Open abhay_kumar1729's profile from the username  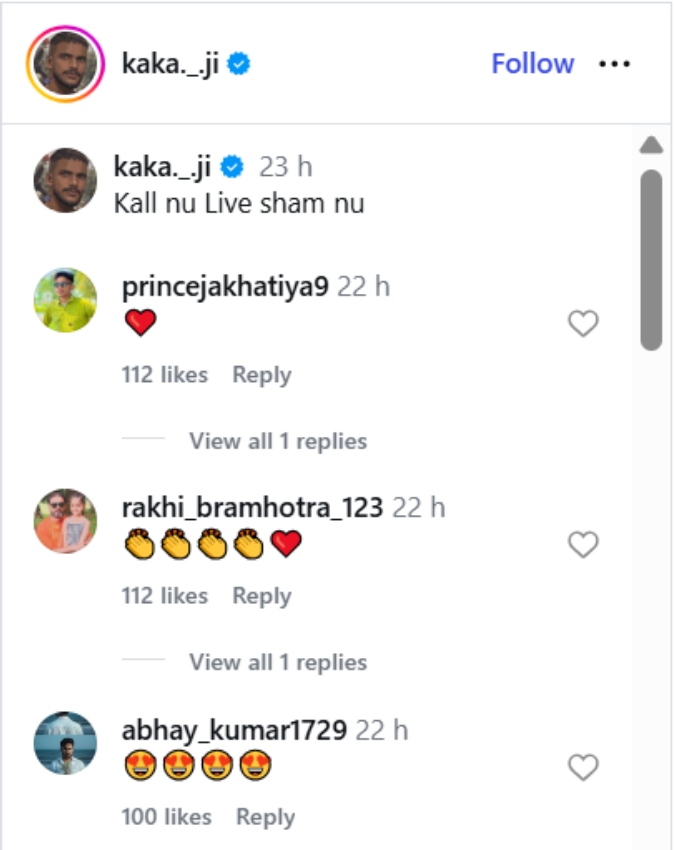pyautogui.click(x=234, y=731)
